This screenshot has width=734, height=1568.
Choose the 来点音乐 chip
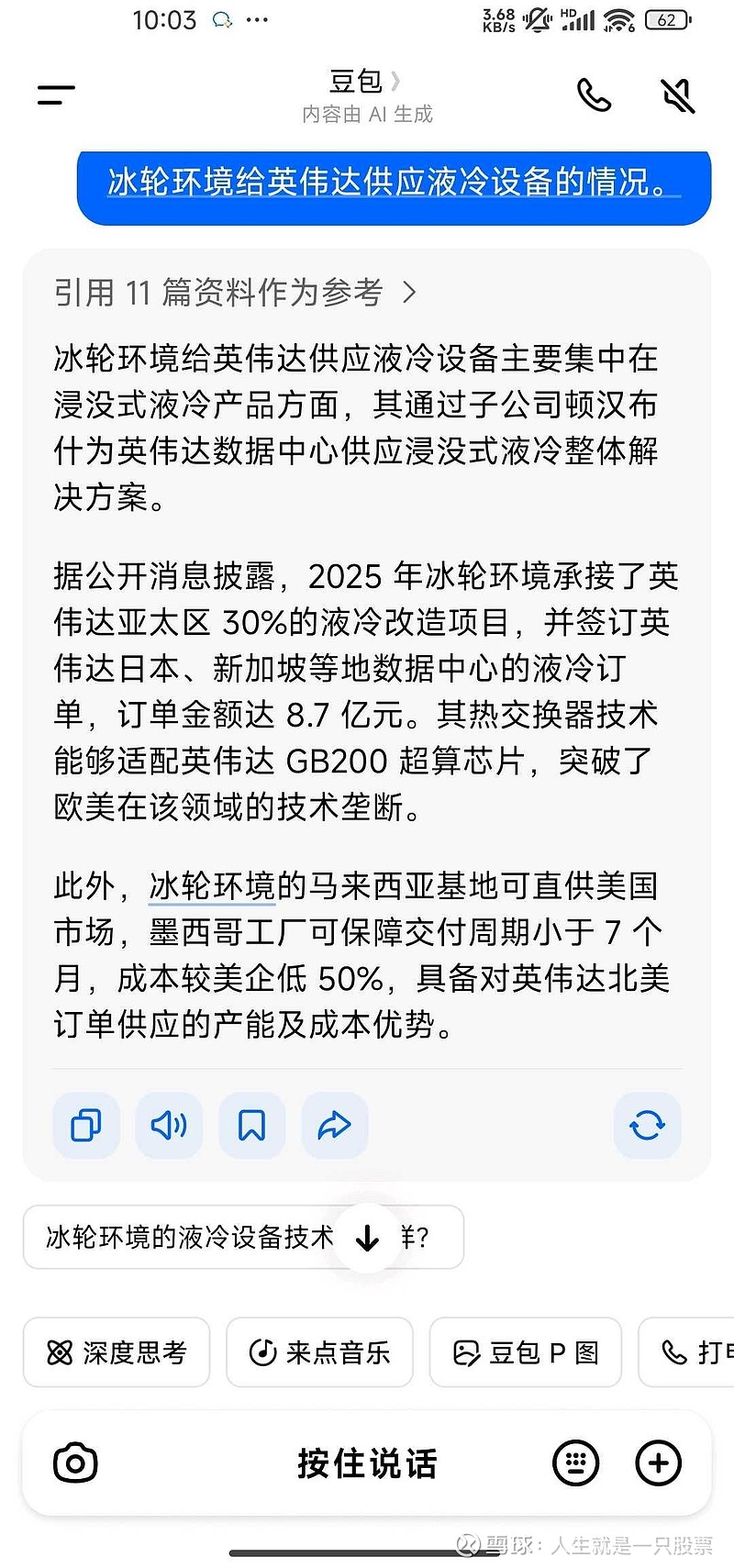point(319,1352)
